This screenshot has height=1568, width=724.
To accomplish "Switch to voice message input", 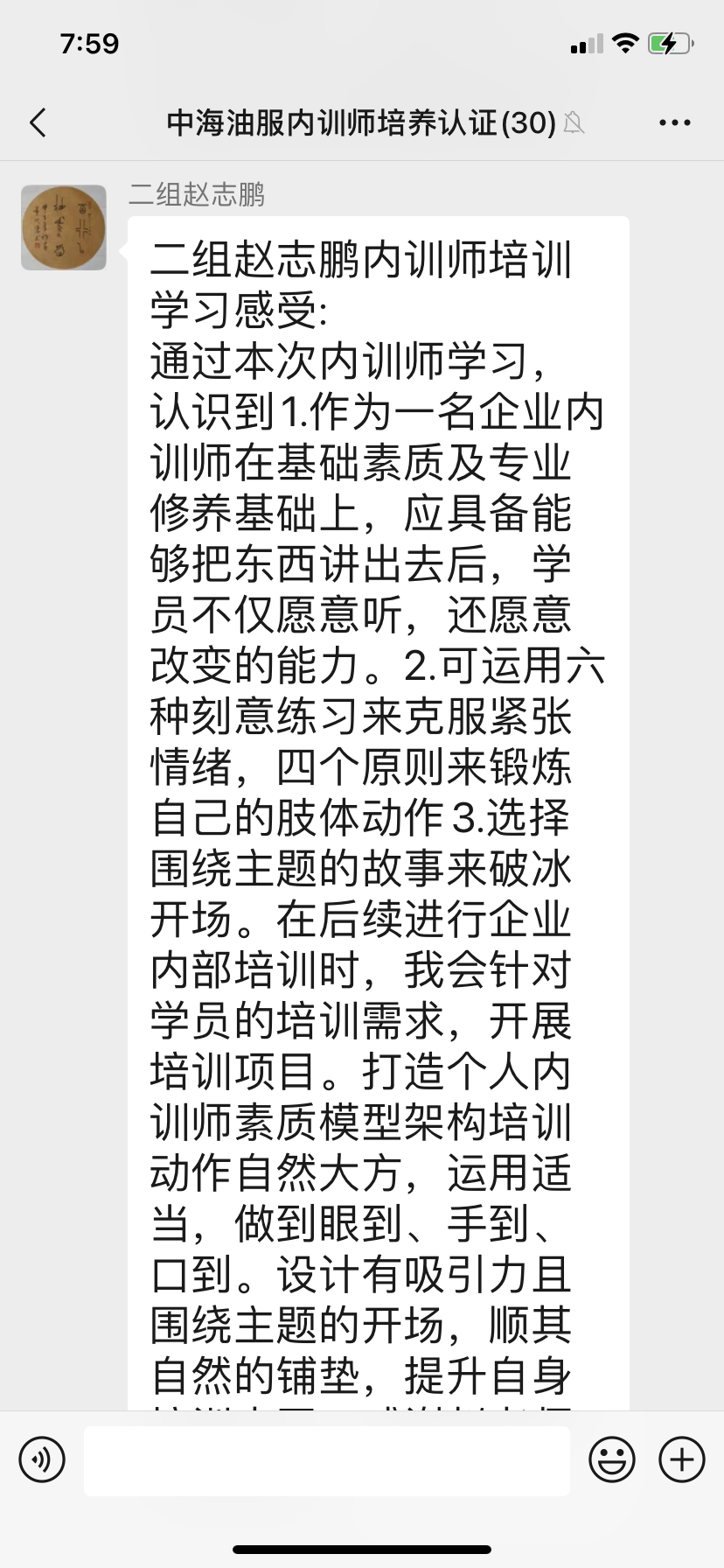I will pyautogui.click(x=42, y=1459).
